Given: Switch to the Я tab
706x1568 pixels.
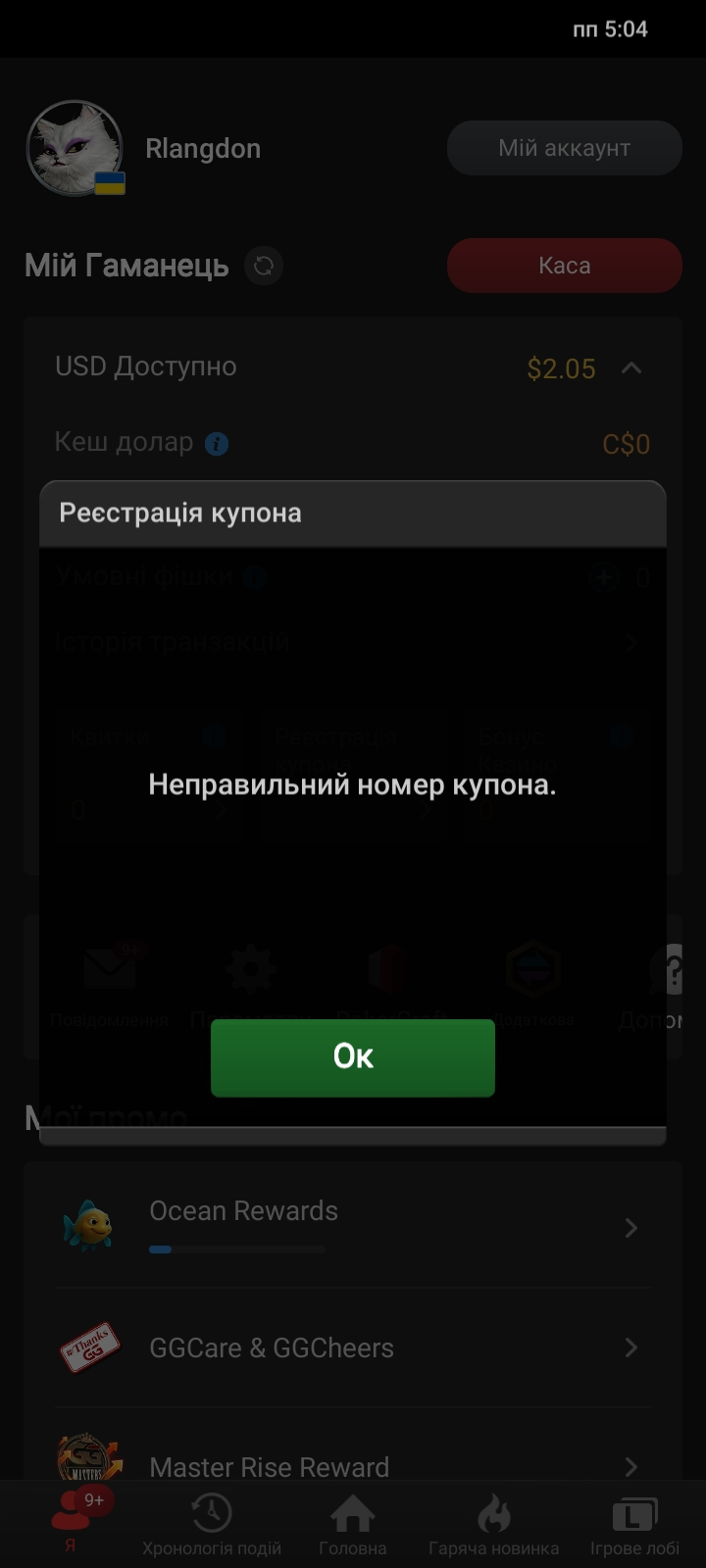Looking at the screenshot, I should pos(71,1522).
